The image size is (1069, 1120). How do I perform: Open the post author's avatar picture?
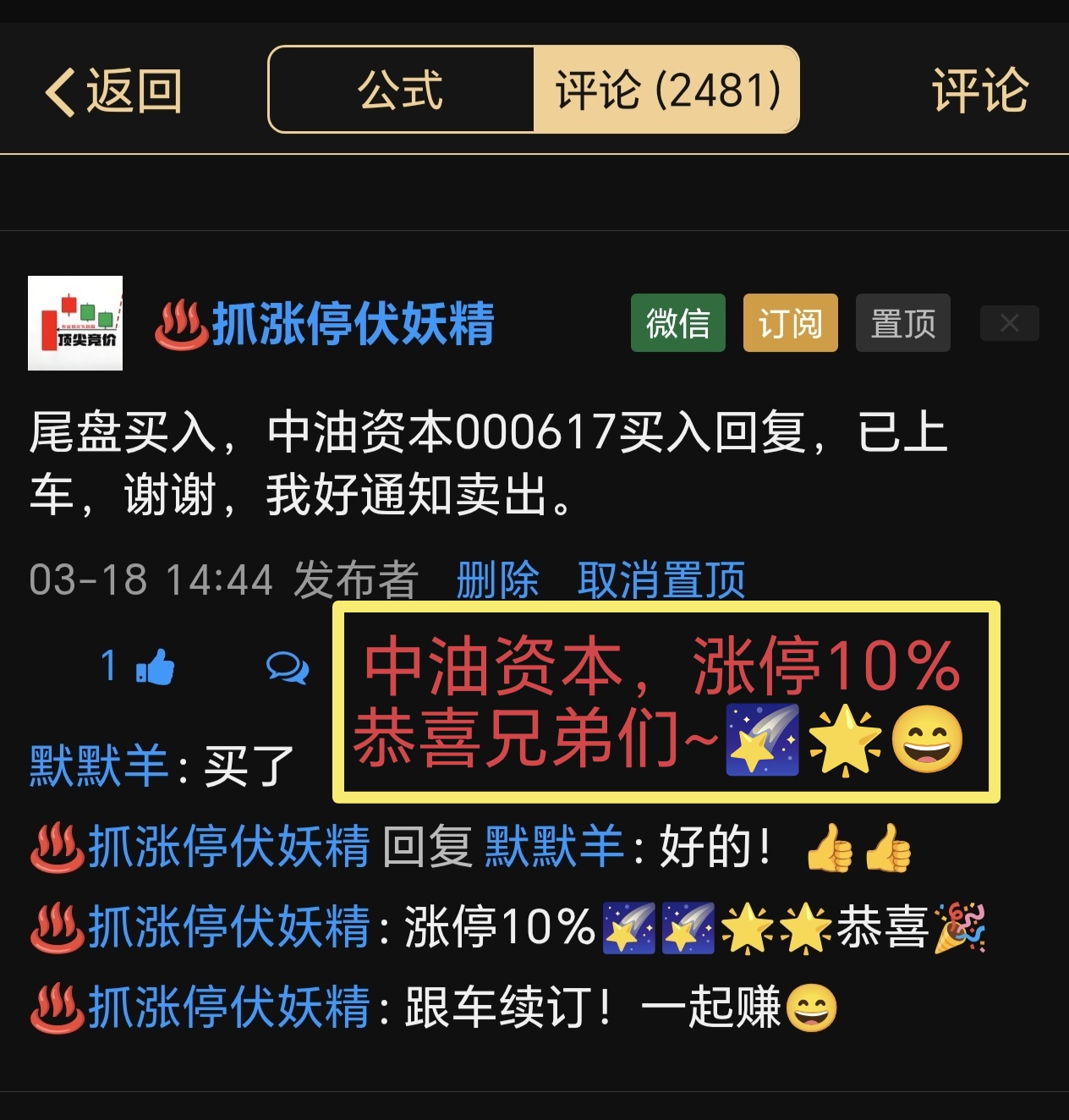tap(75, 323)
